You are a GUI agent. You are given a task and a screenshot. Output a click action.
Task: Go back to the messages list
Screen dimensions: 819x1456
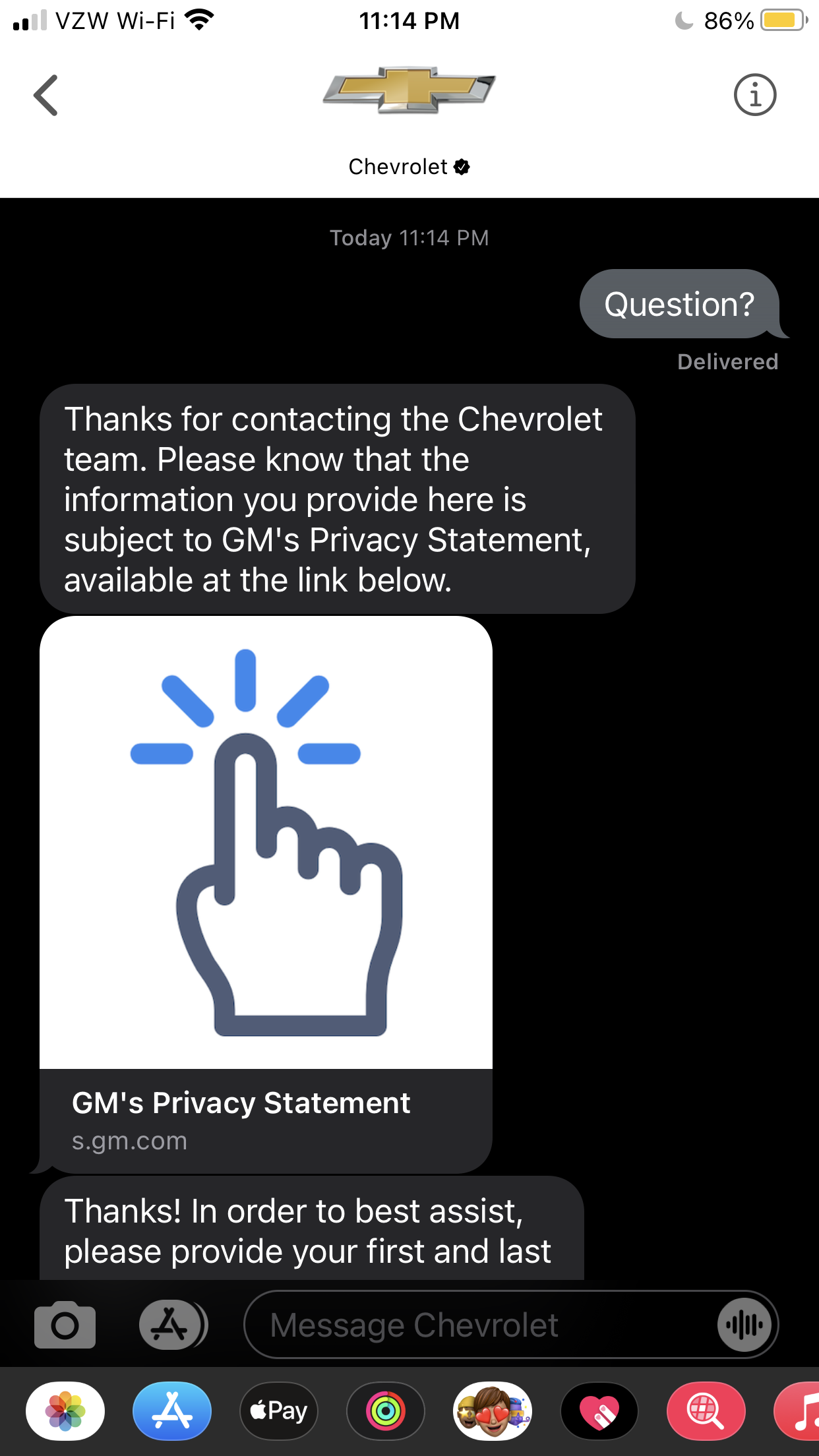45,96
